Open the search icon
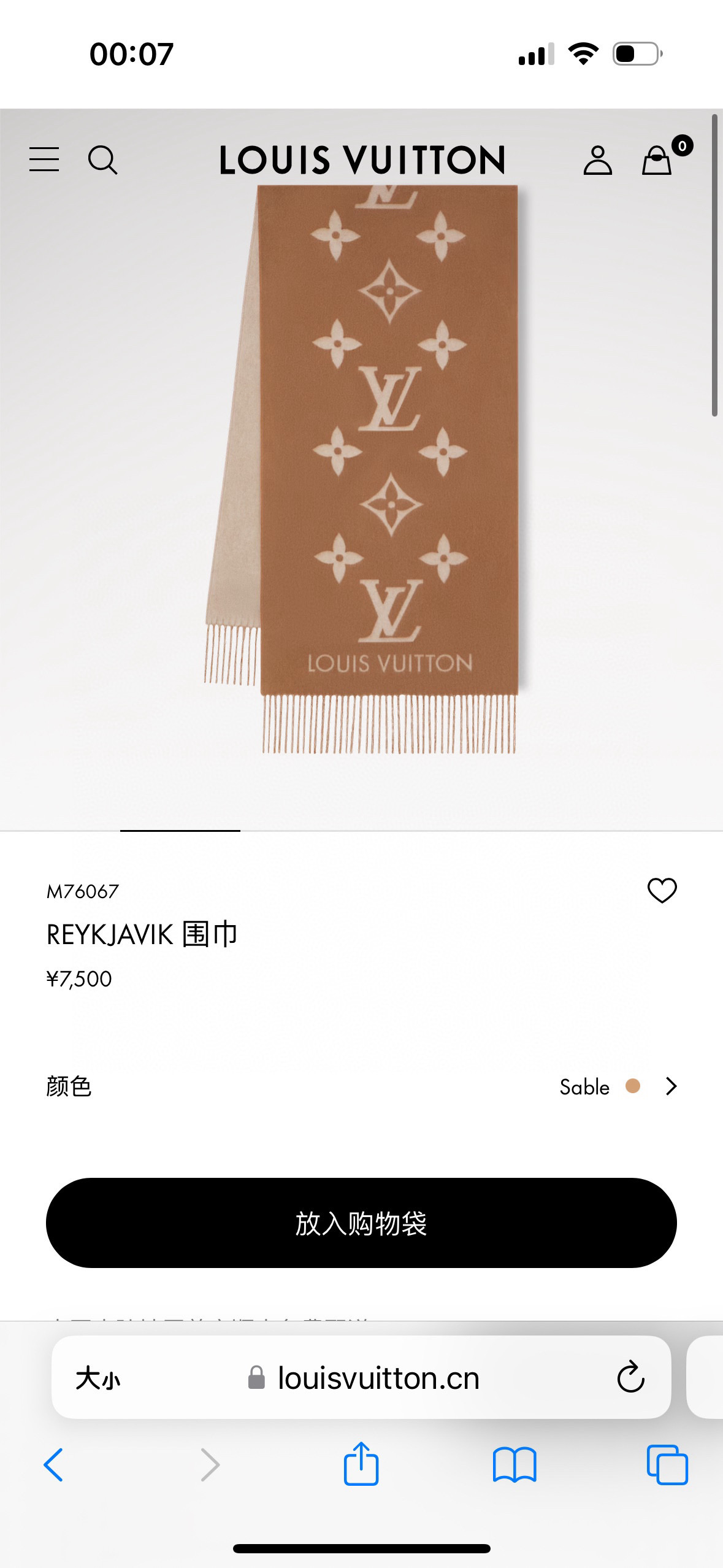 tap(103, 160)
